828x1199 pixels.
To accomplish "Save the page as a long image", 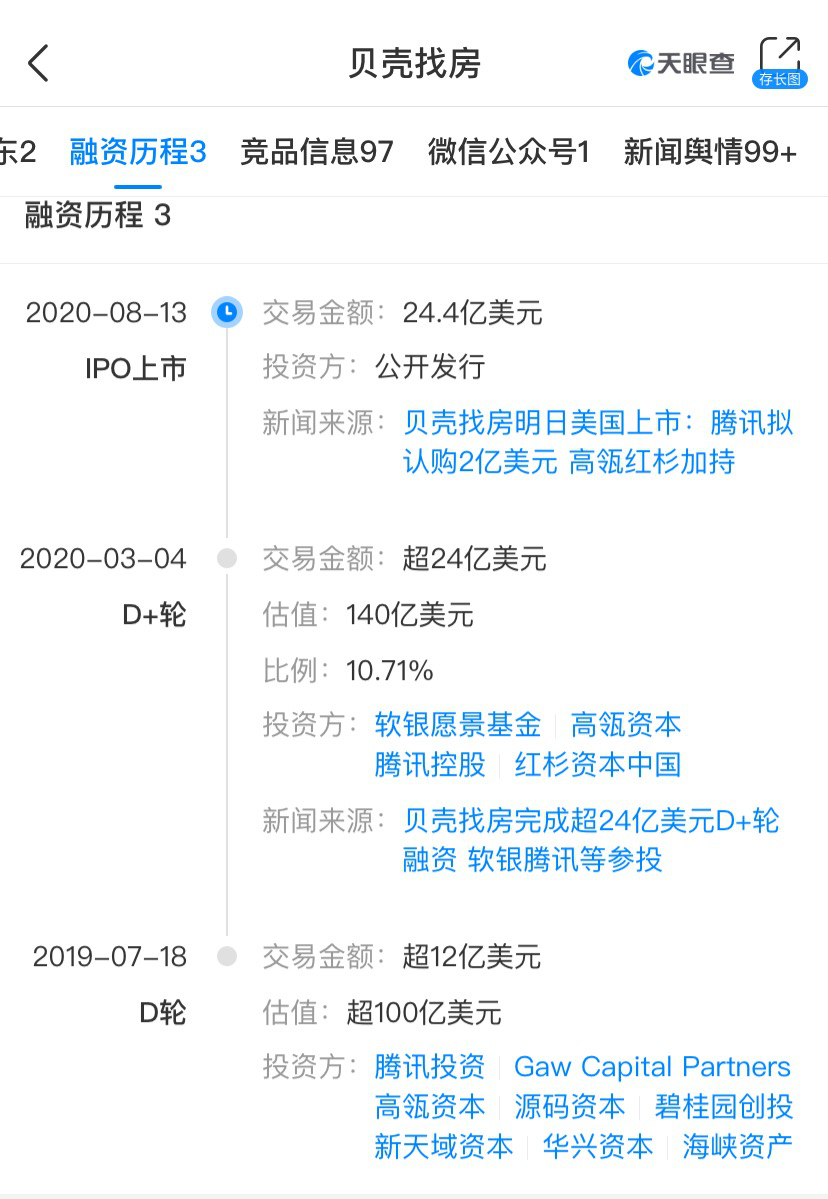I will pos(779,62).
